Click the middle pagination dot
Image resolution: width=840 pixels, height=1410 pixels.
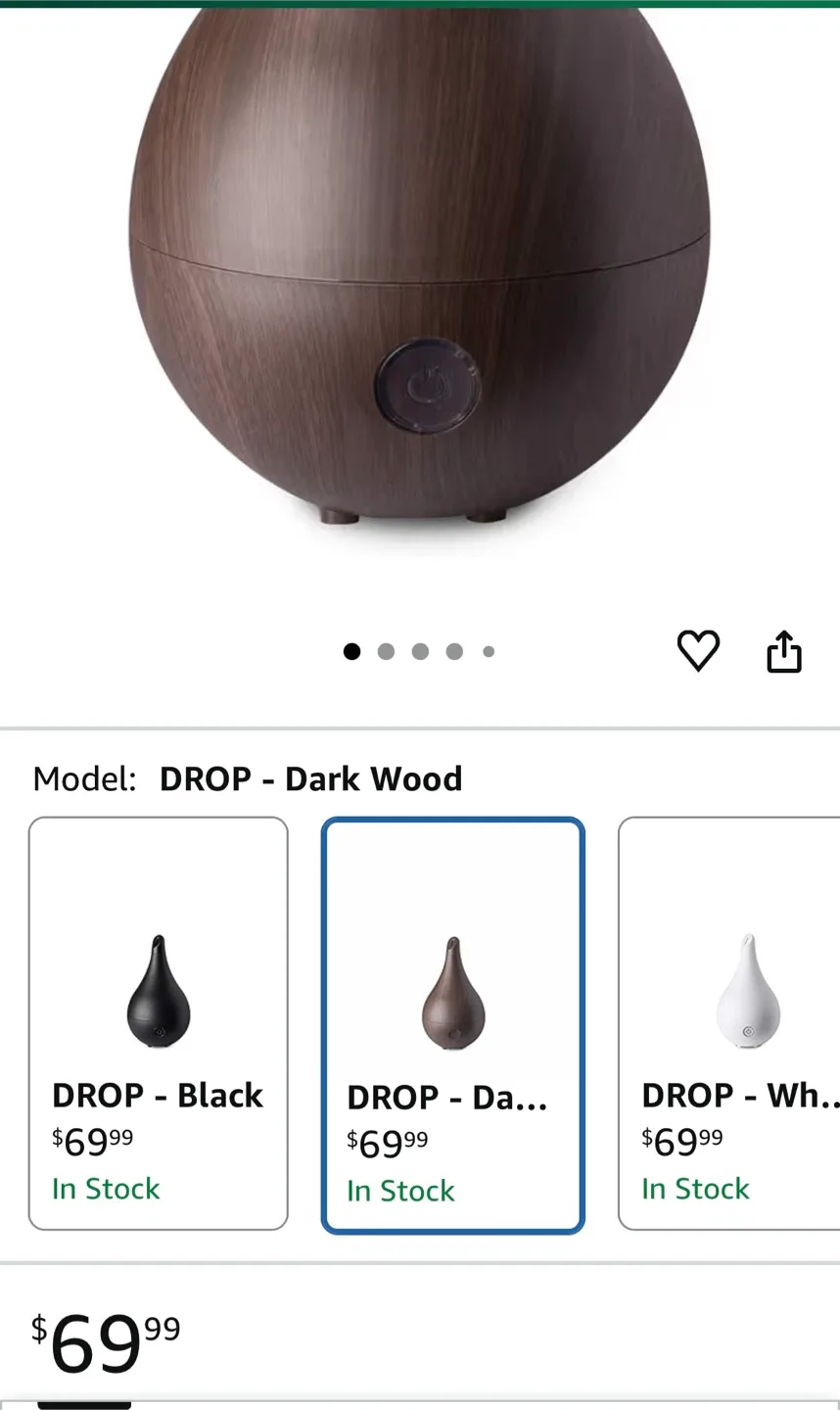tap(420, 651)
